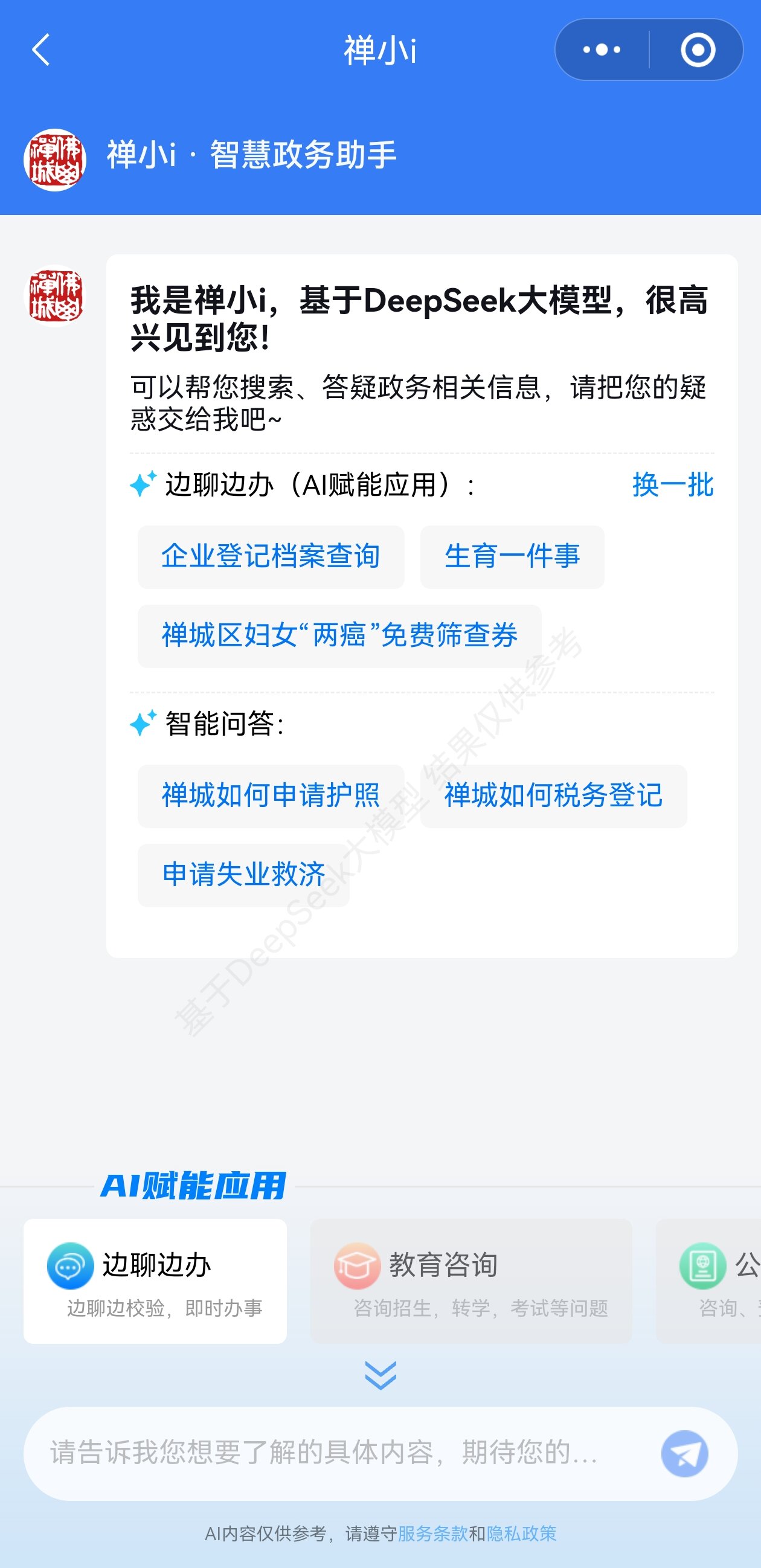
Task: Ask 禅城如何税务登记
Action: click(x=553, y=795)
